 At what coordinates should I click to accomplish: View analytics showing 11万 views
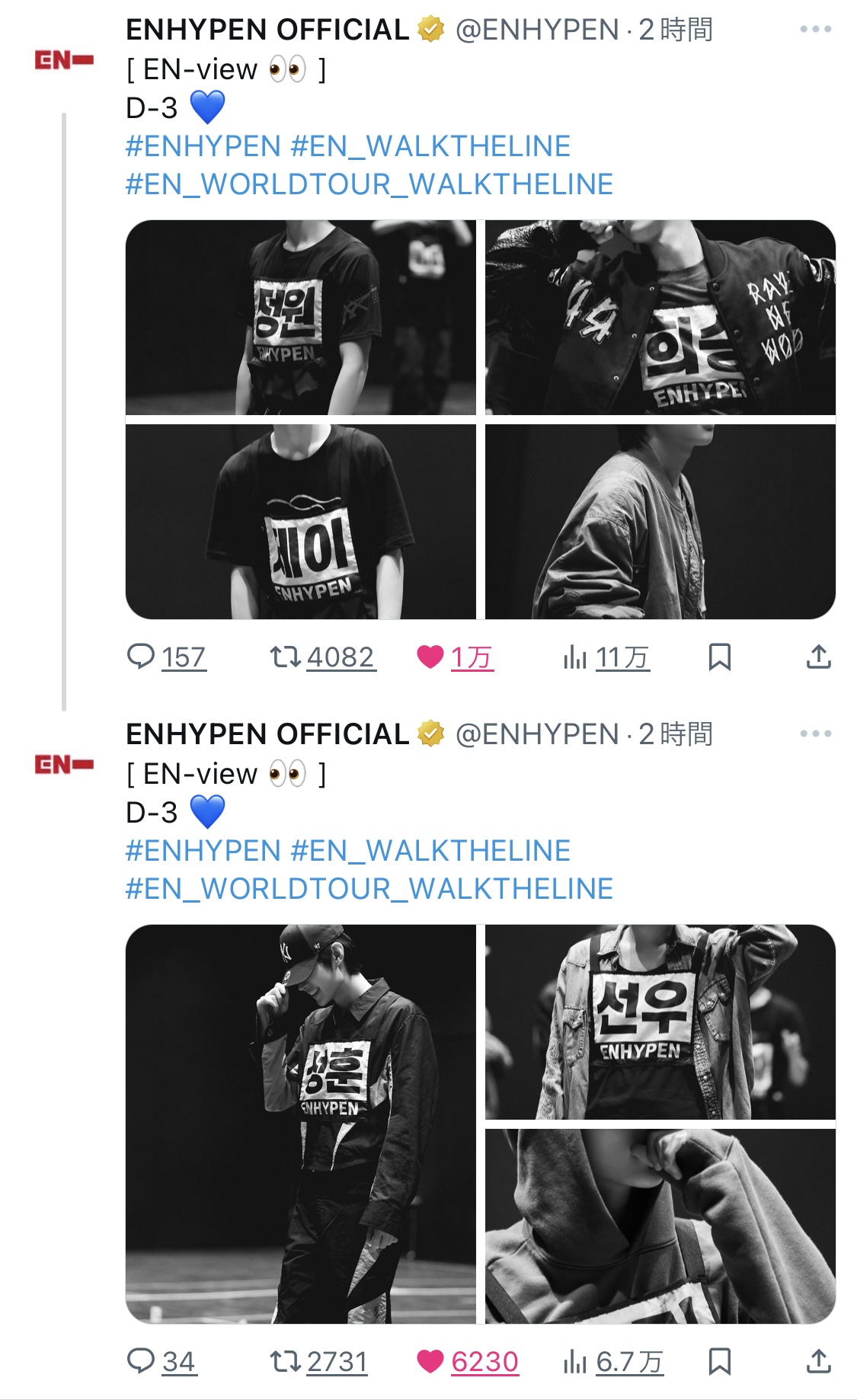click(606, 657)
